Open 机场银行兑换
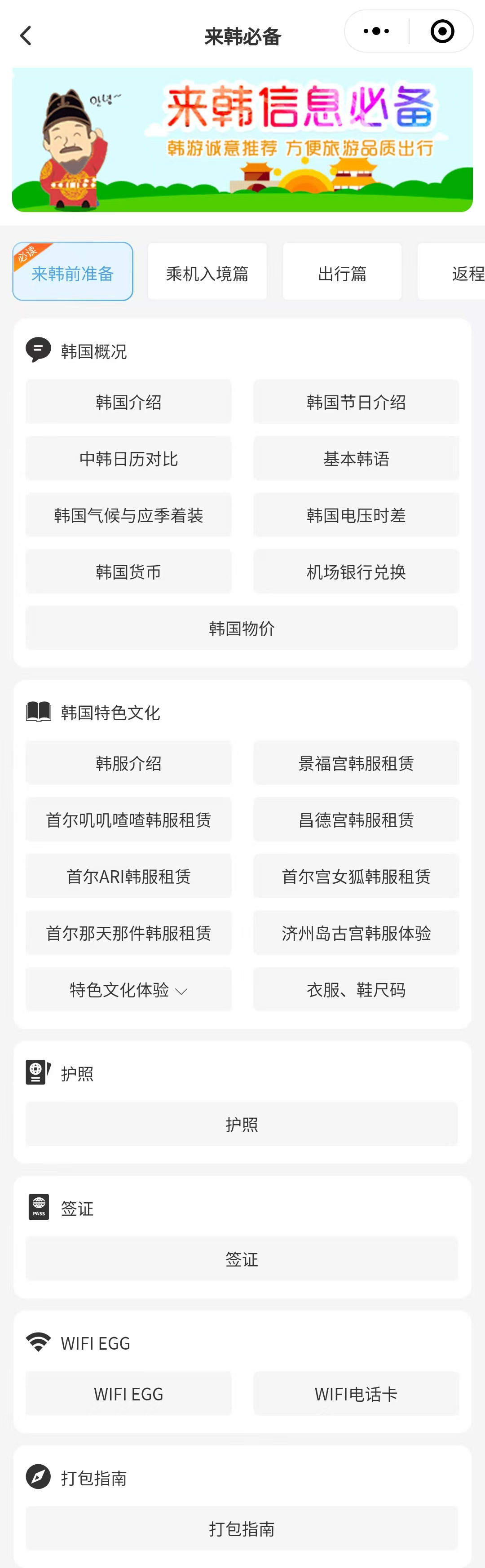This screenshot has width=485, height=1568. [x=356, y=572]
